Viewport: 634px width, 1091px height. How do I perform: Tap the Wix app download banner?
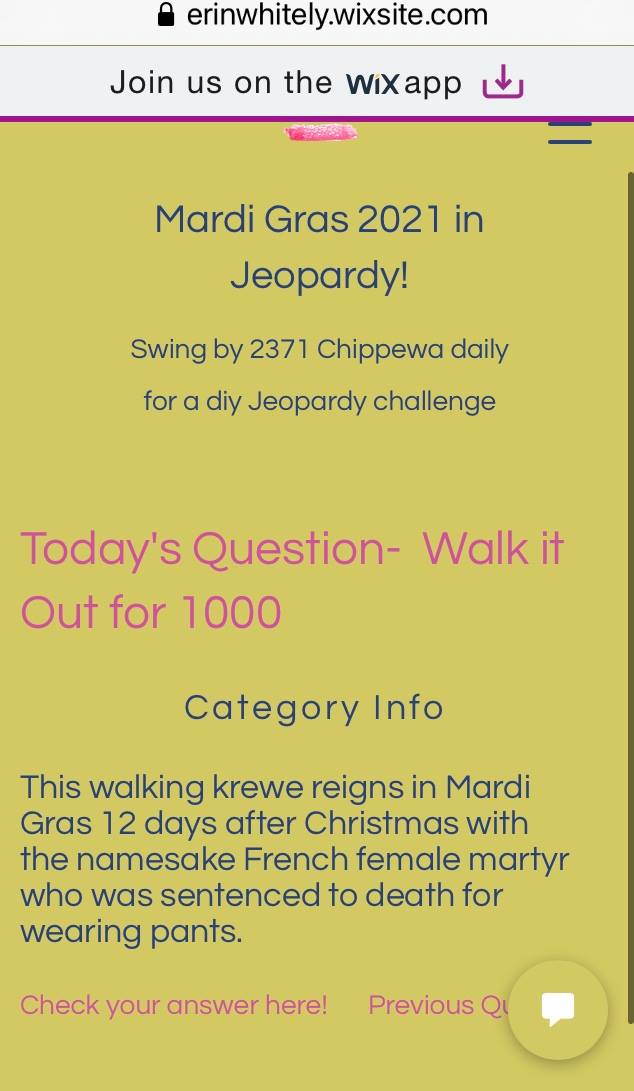point(317,82)
